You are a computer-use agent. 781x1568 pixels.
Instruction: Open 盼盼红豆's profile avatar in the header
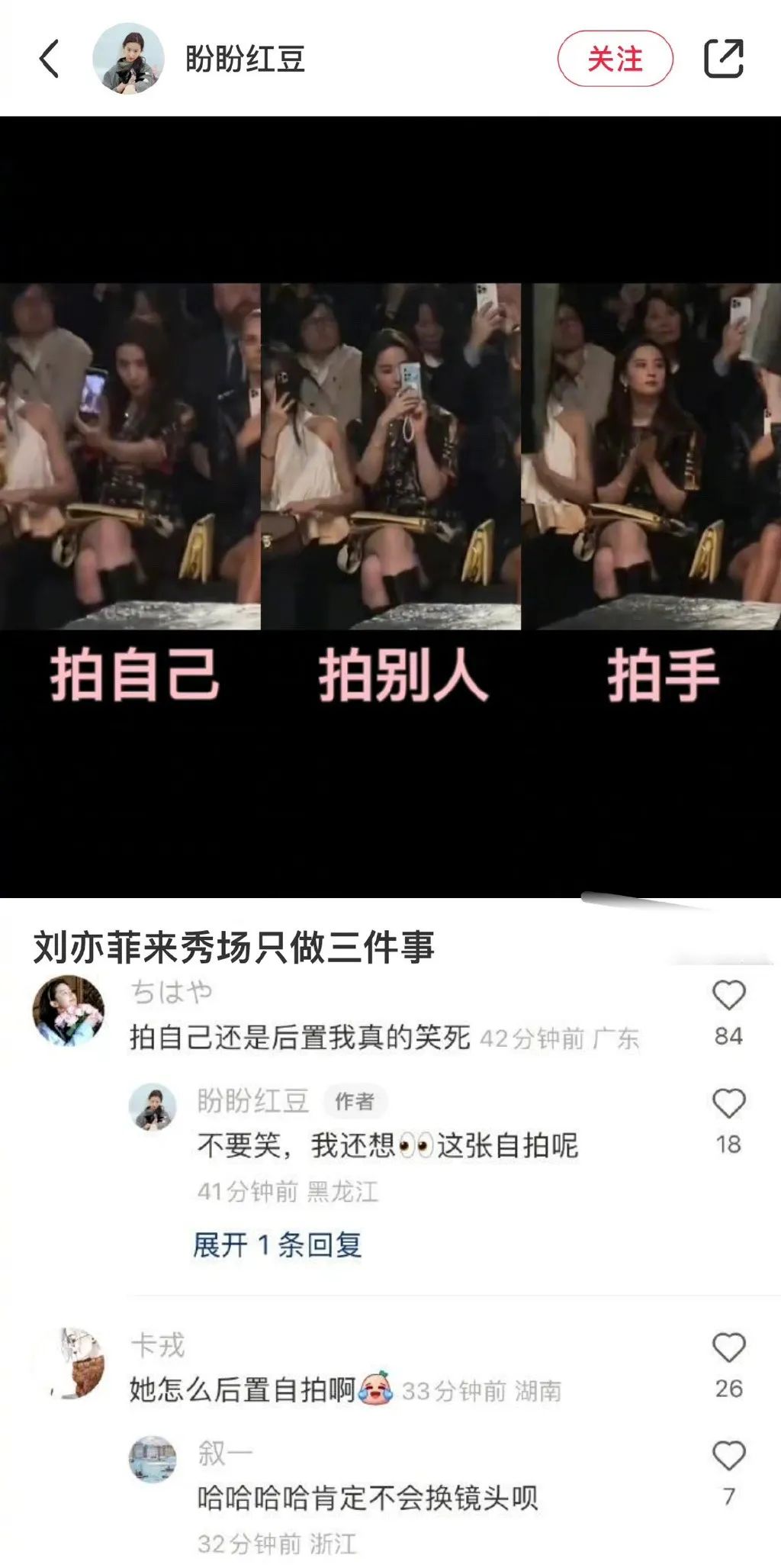click(x=128, y=59)
